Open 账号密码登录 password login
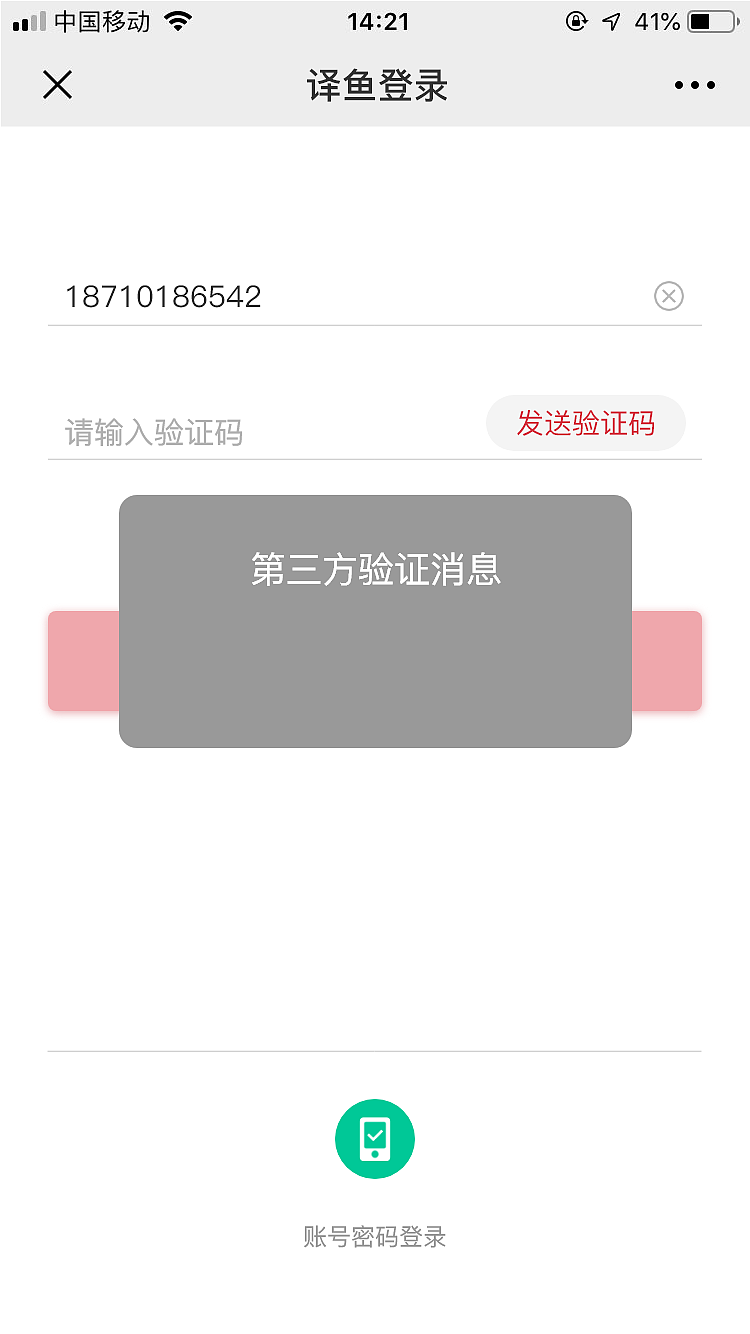750x1334 pixels. click(375, 1237)
